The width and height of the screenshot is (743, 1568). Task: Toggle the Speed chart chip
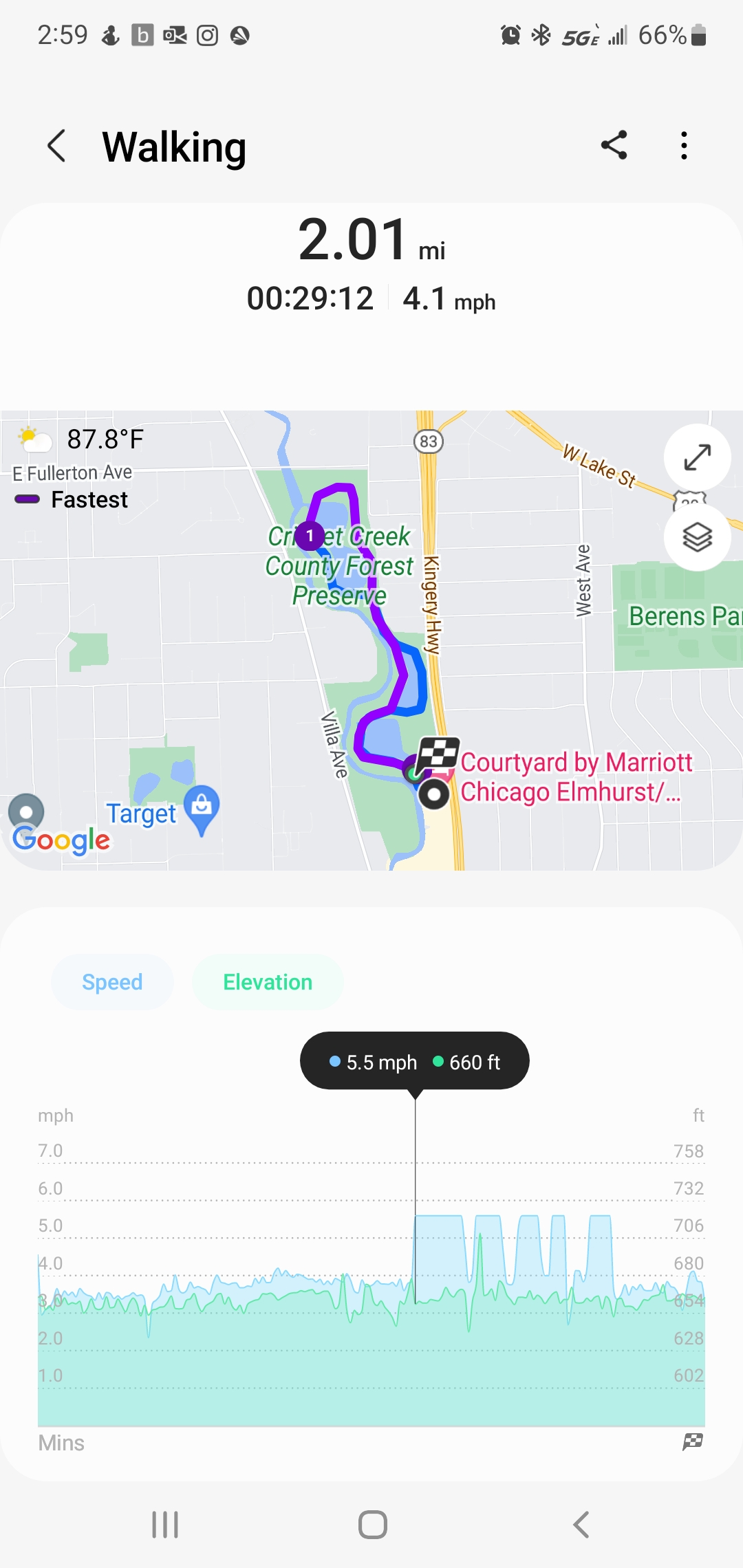pyautogui.click(x=112, y=982)
